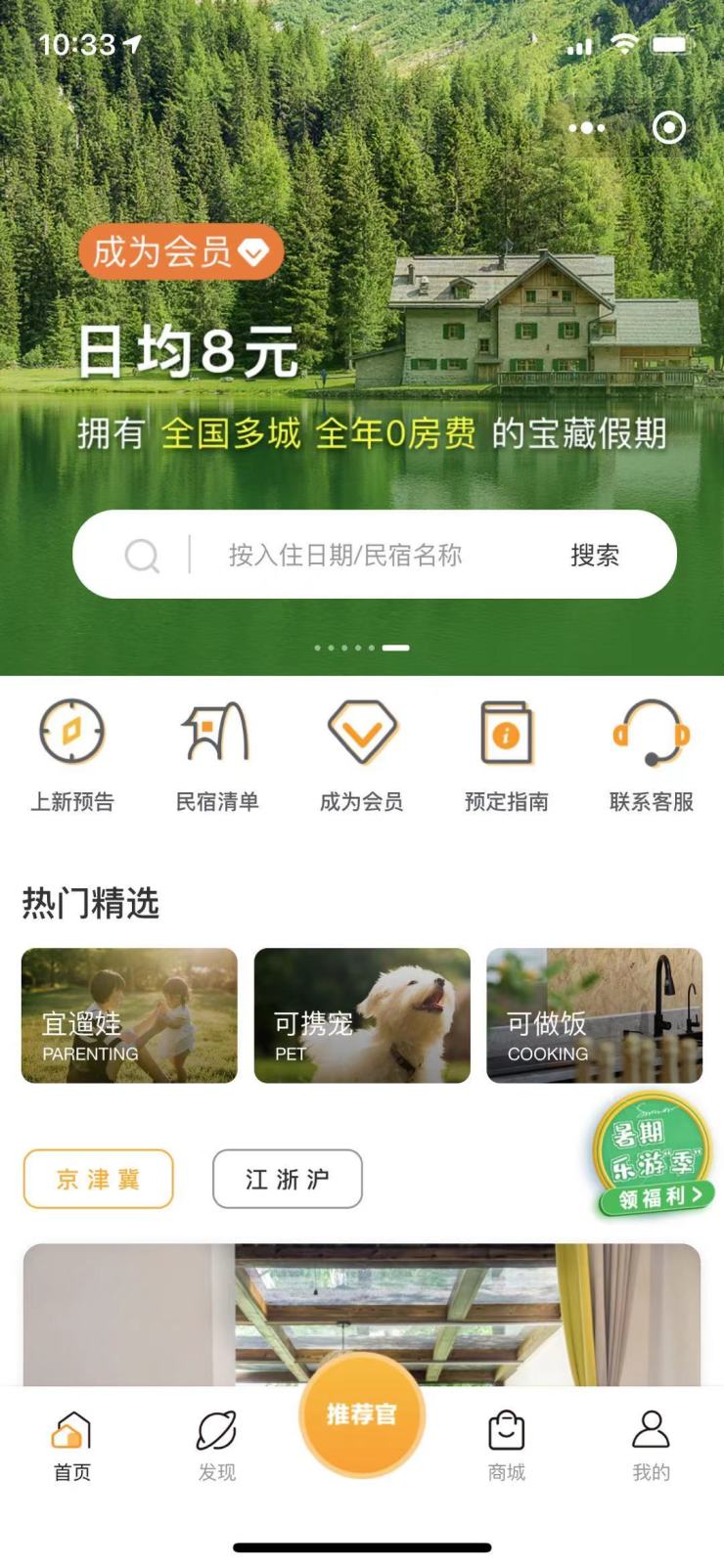Select the 京津冀 region chip
Image resolution: width=724 pixels, height=1568 pixels.
tap(98, 1179)
